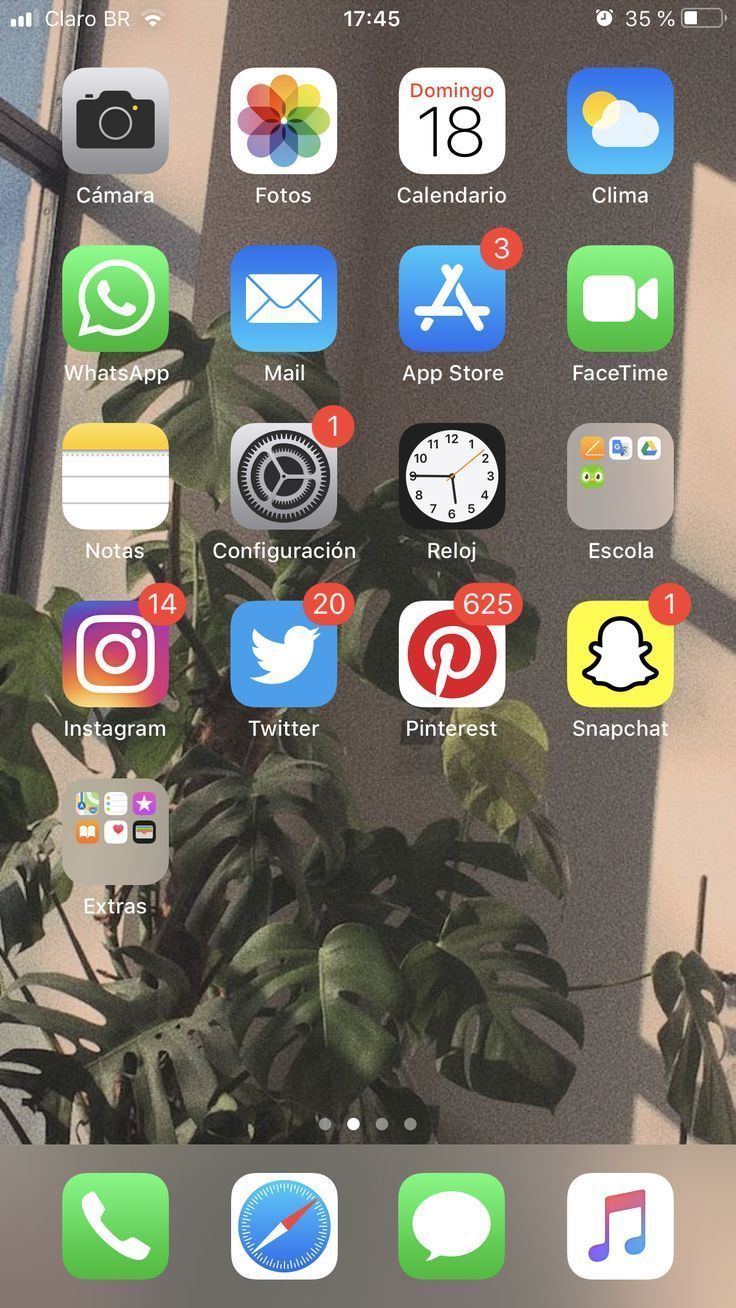Tap the Reloj clock app

[x=451, y=476]
